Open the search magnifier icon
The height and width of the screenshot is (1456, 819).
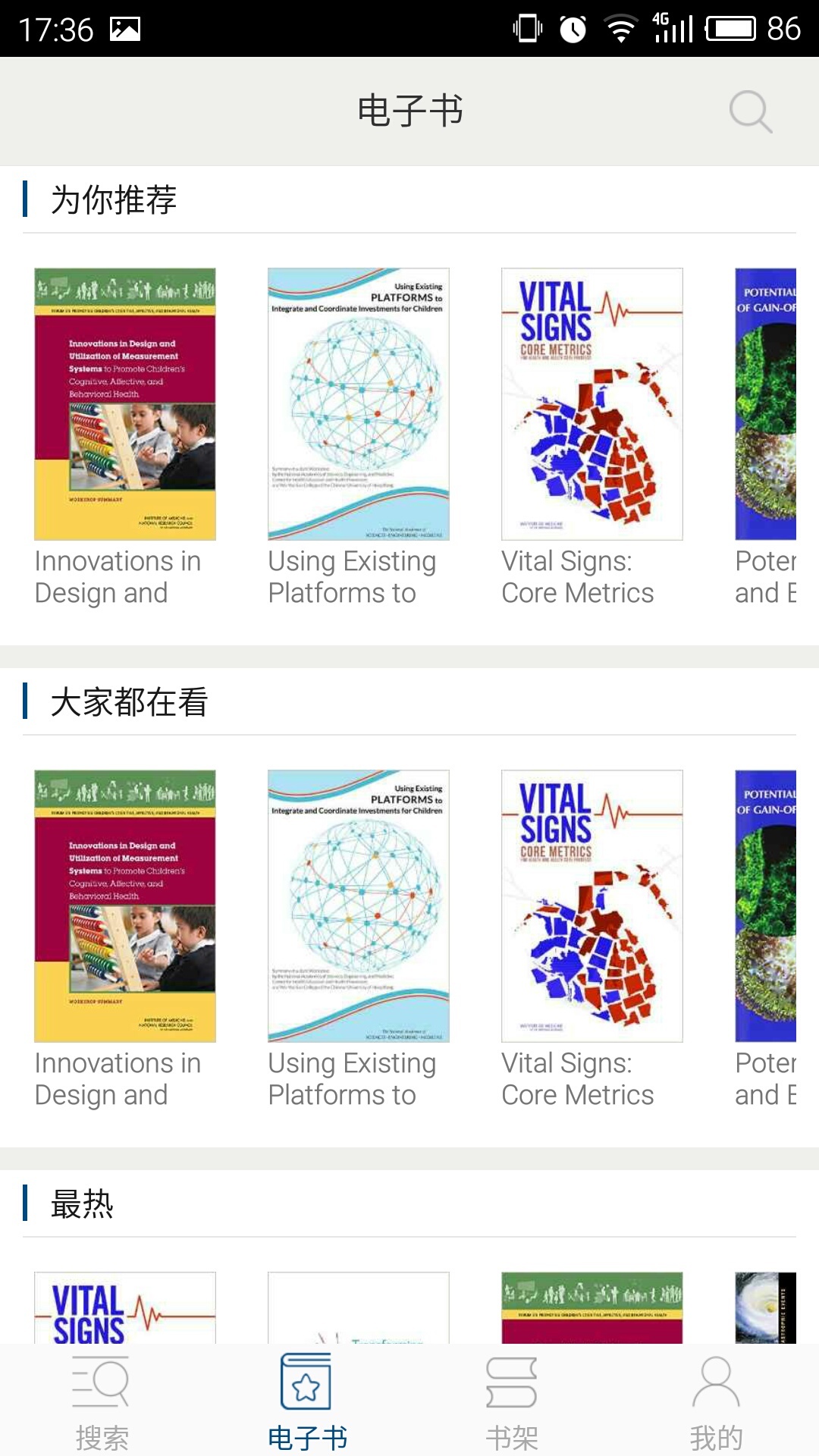[x=750, y=112]
